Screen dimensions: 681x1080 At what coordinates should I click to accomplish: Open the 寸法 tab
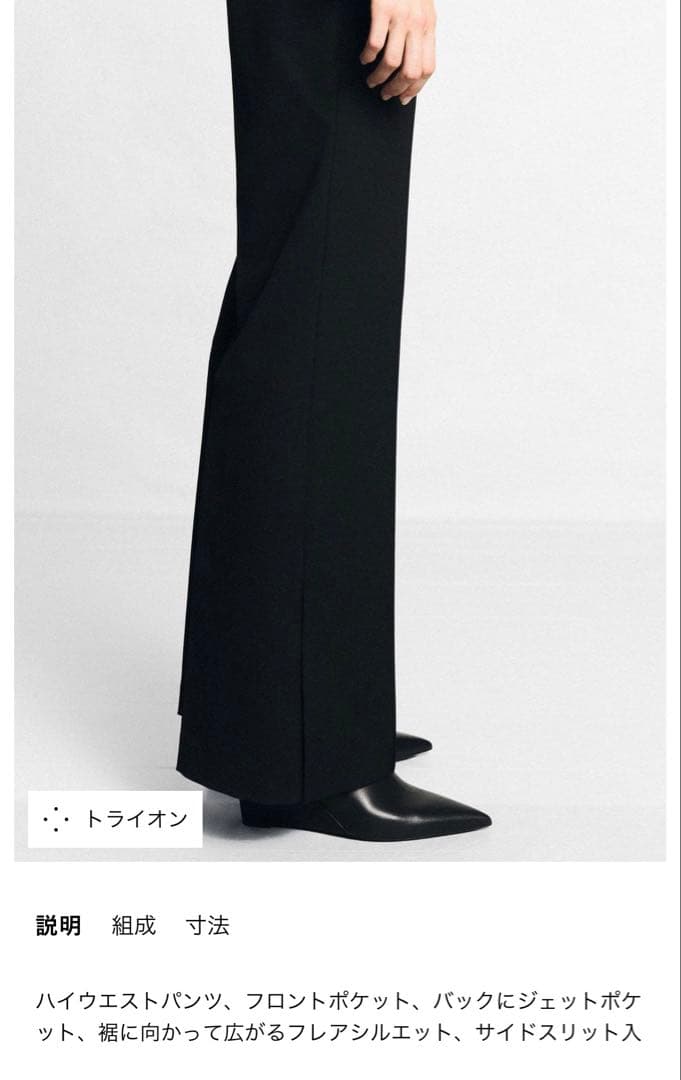207,925
